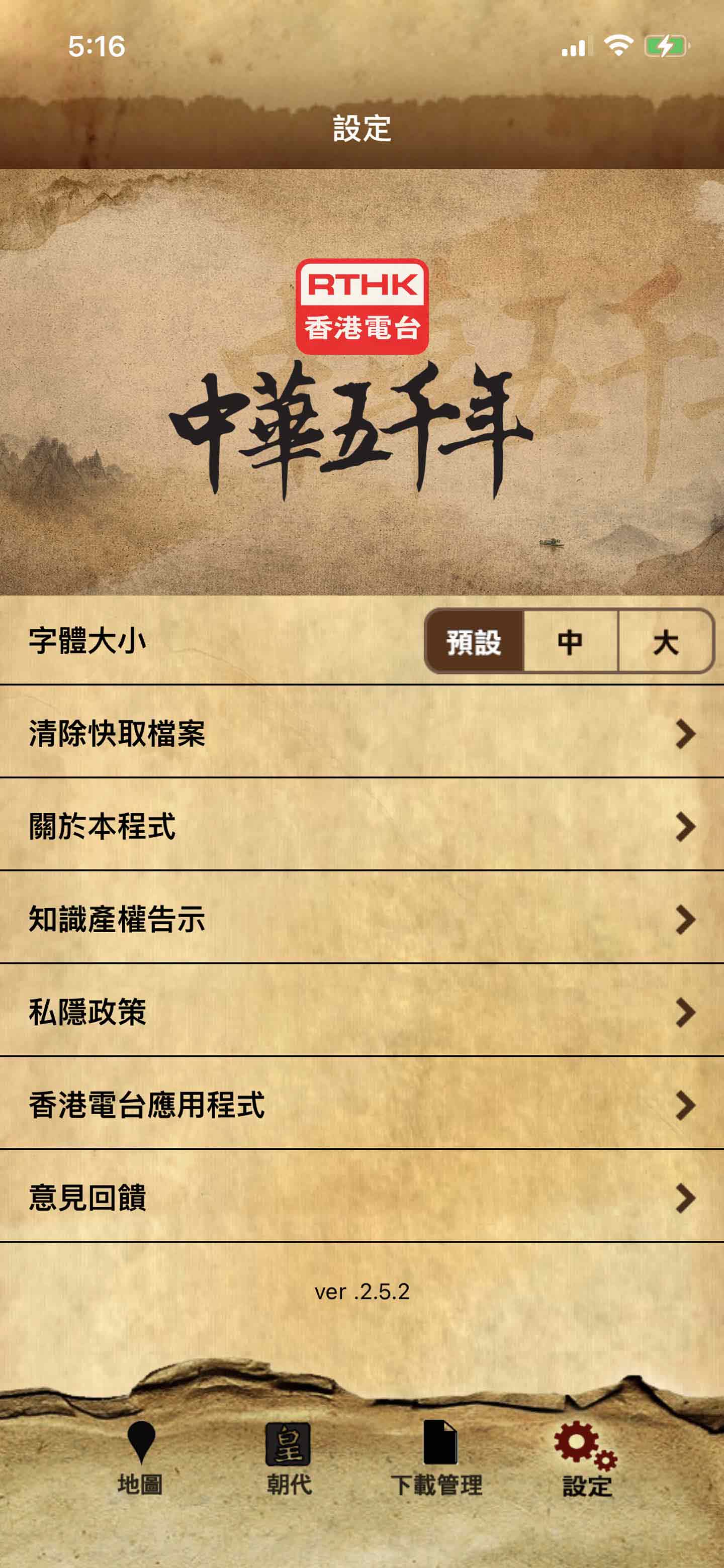Image resolution: width=724 pixels, height=1568 pixels.
Task: Set font size to 中
Action: click(x=571, y=642)
